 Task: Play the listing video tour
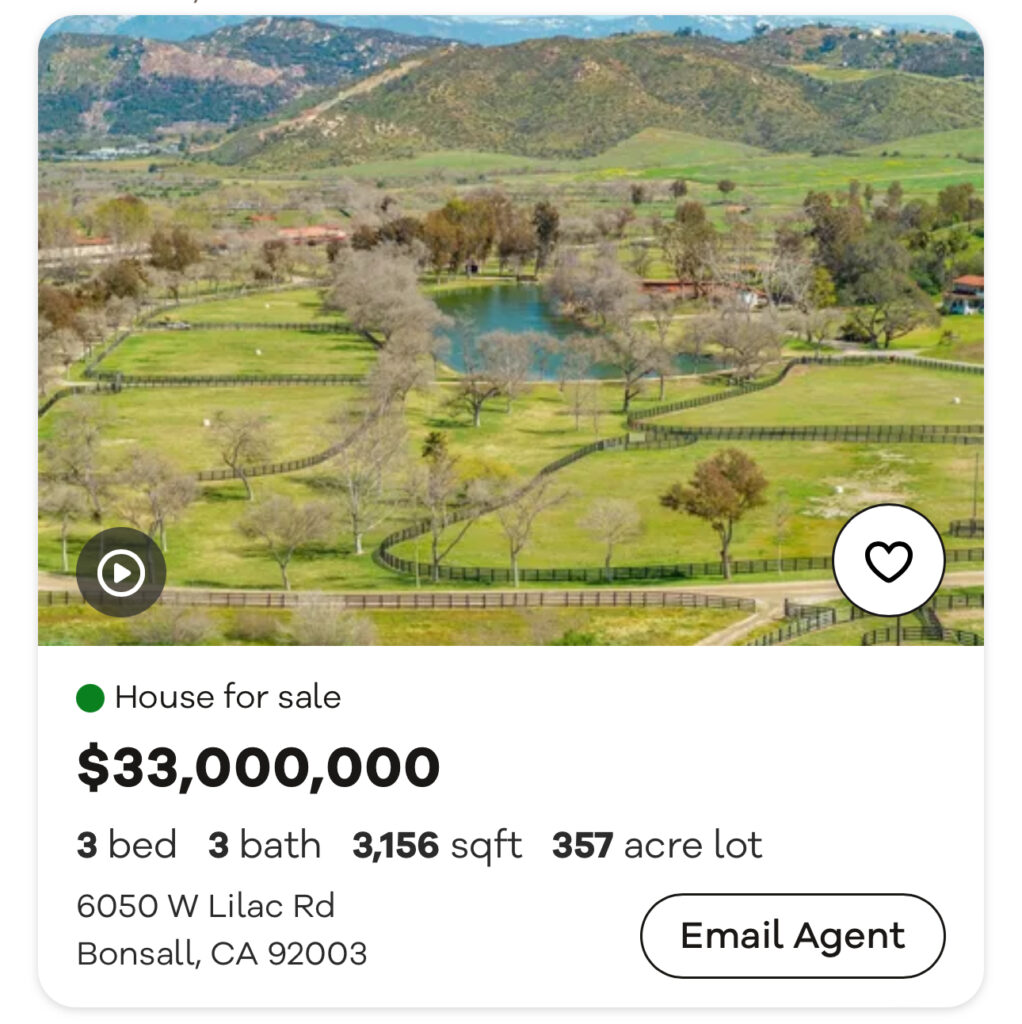click(x=121, y=573)
